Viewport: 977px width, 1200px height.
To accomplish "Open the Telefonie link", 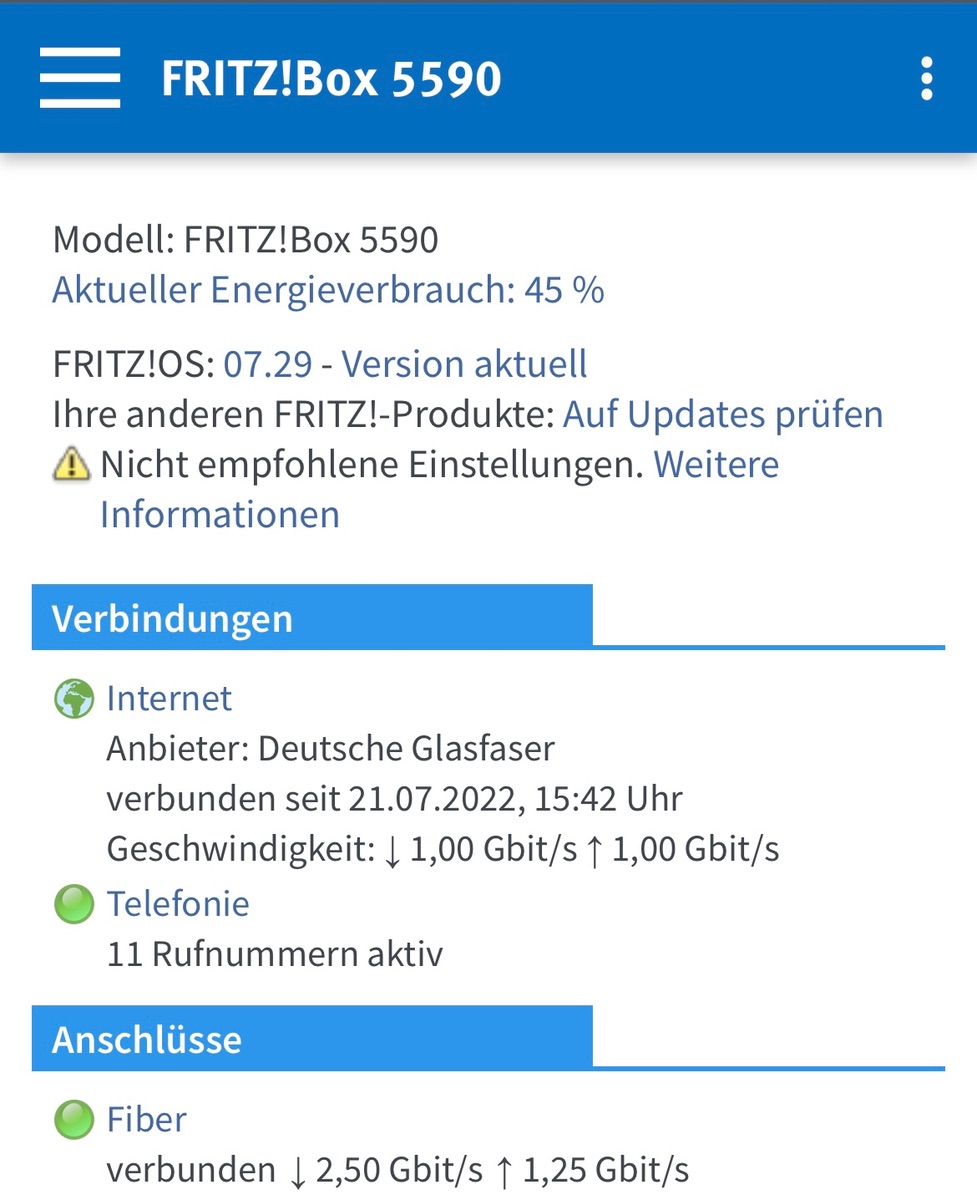I will click(178, 903).
